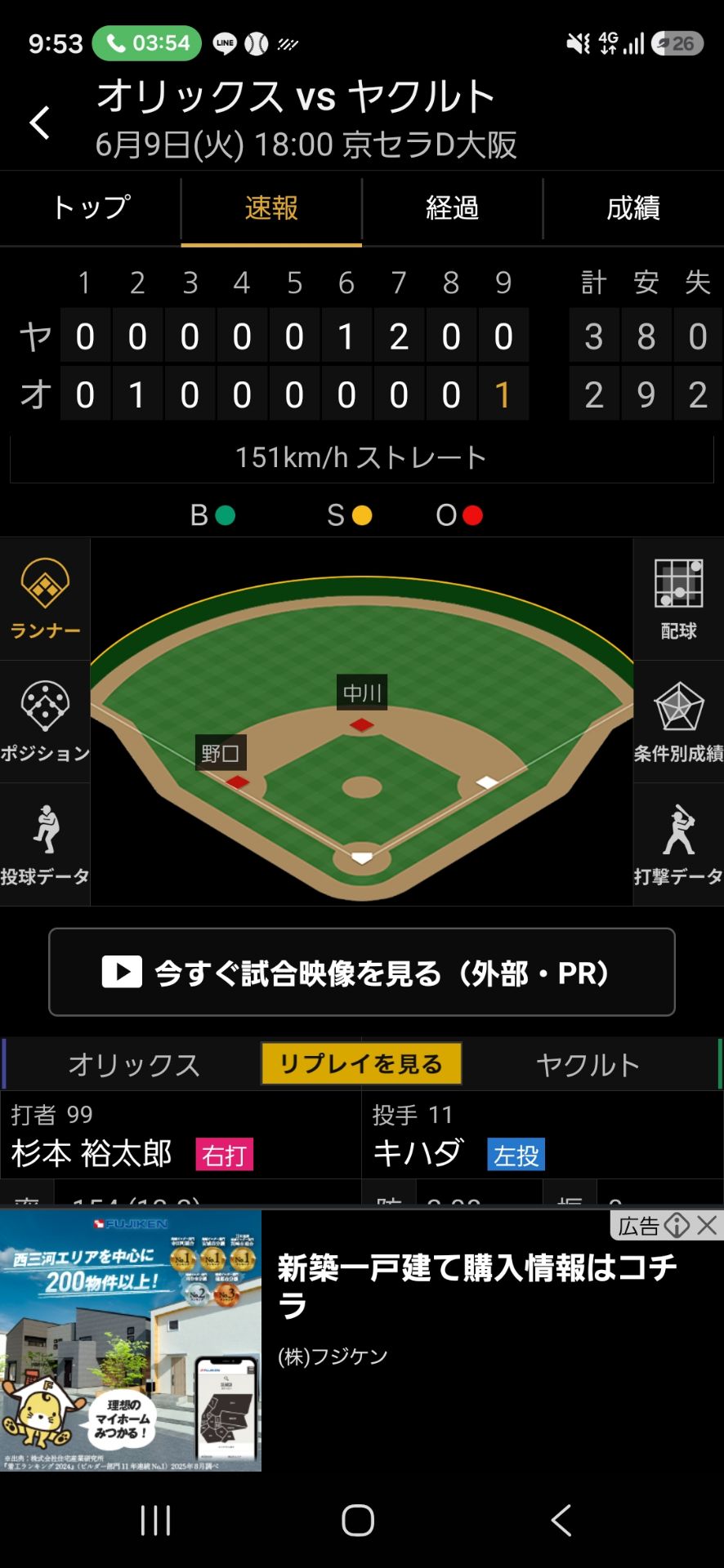724x1568 pixels.
Task: Close the ad banner
Action: point(708,1224)
